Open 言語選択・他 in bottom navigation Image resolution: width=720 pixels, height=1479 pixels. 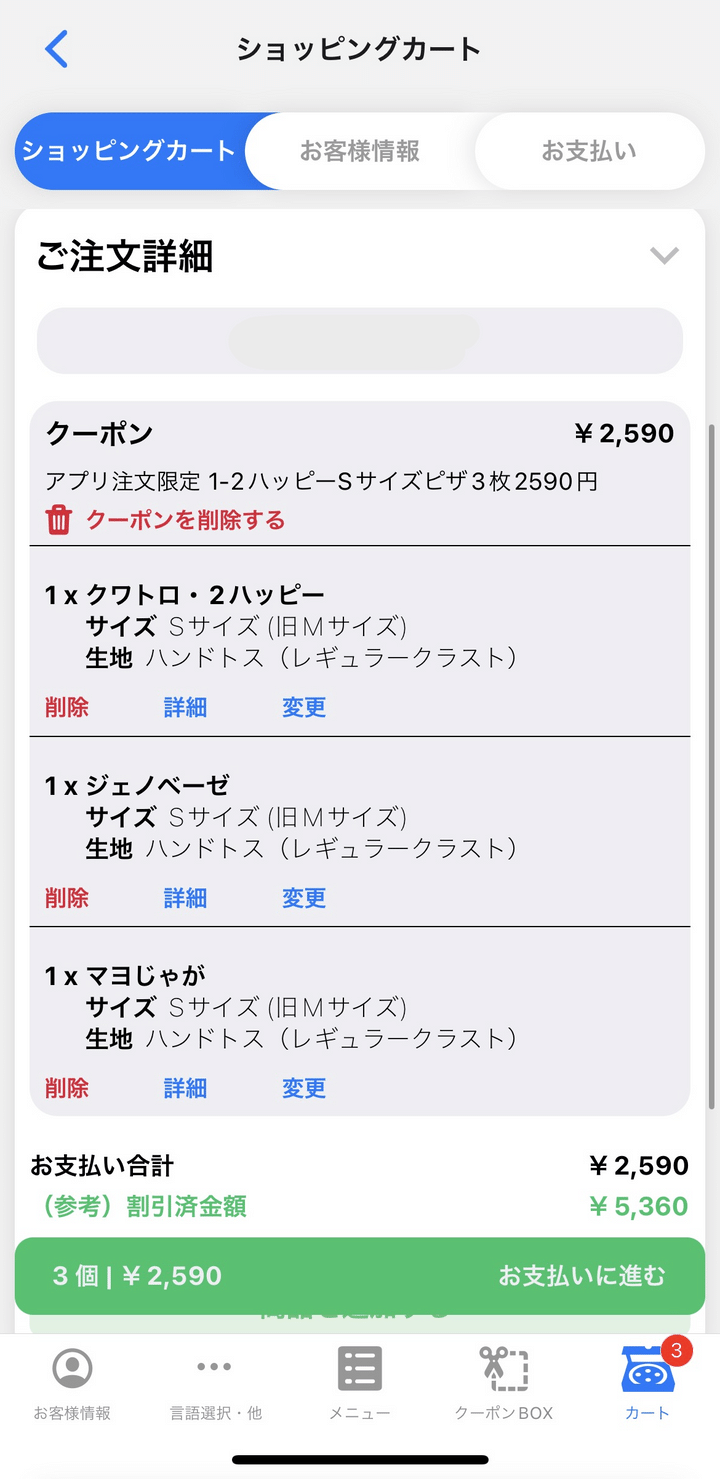pos(215,1383)
